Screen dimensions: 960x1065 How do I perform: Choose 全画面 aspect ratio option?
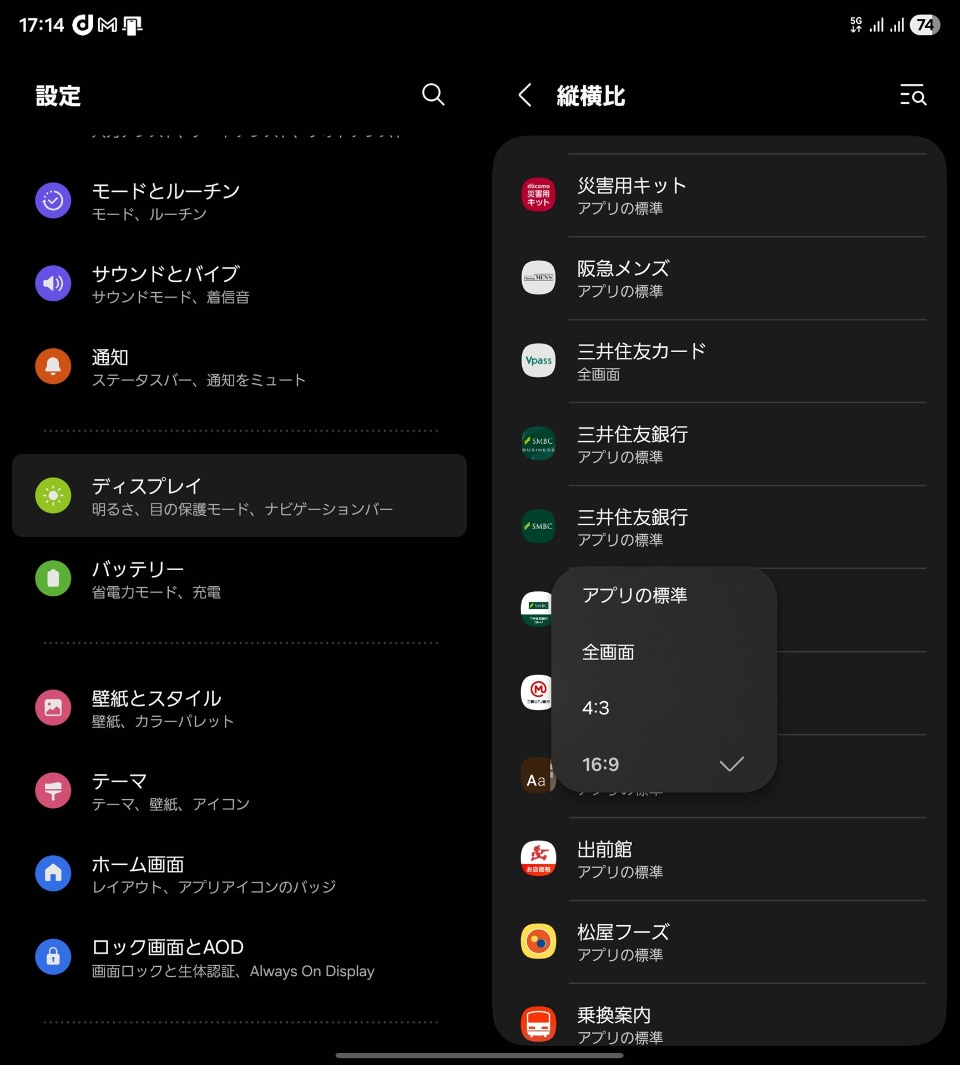point(608,652)
